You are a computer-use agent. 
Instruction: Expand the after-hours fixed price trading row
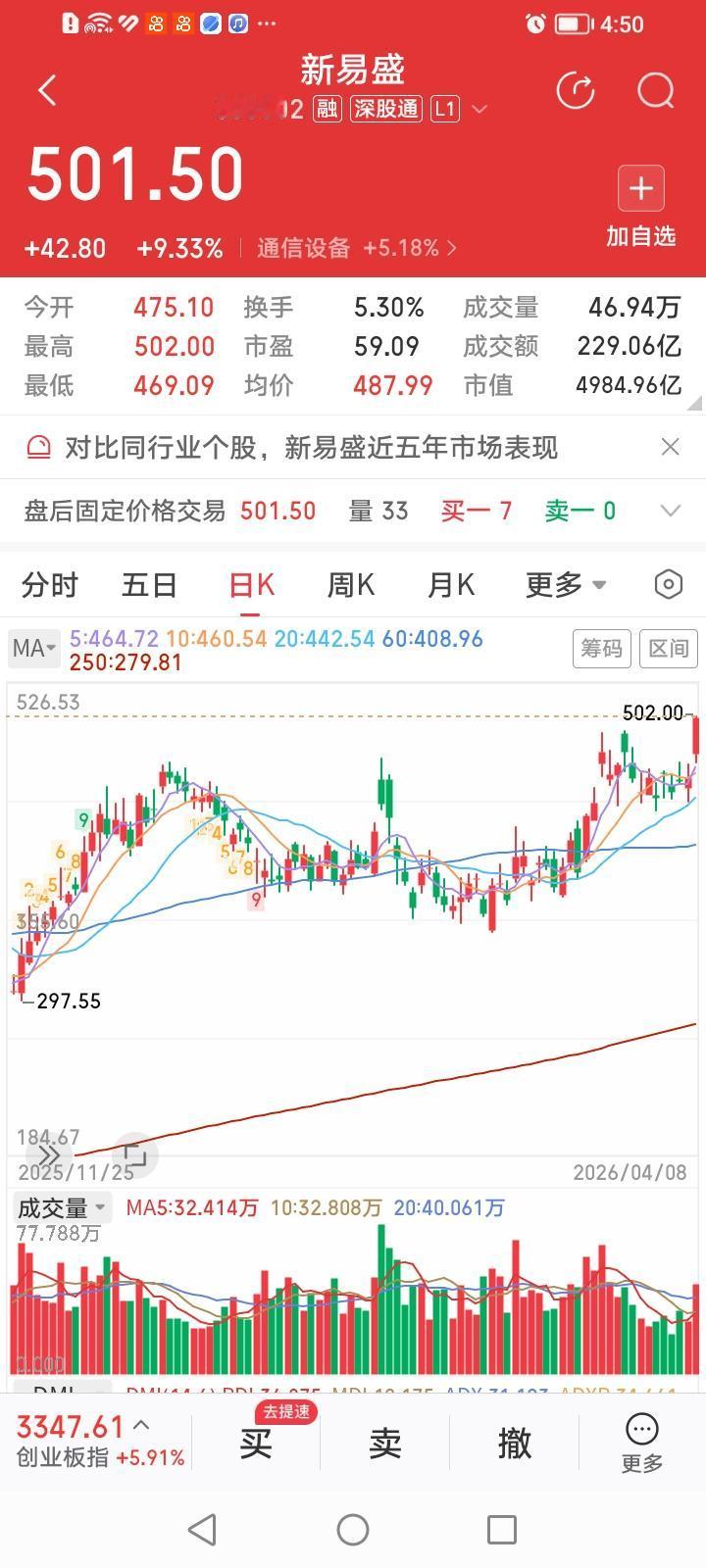670,511
